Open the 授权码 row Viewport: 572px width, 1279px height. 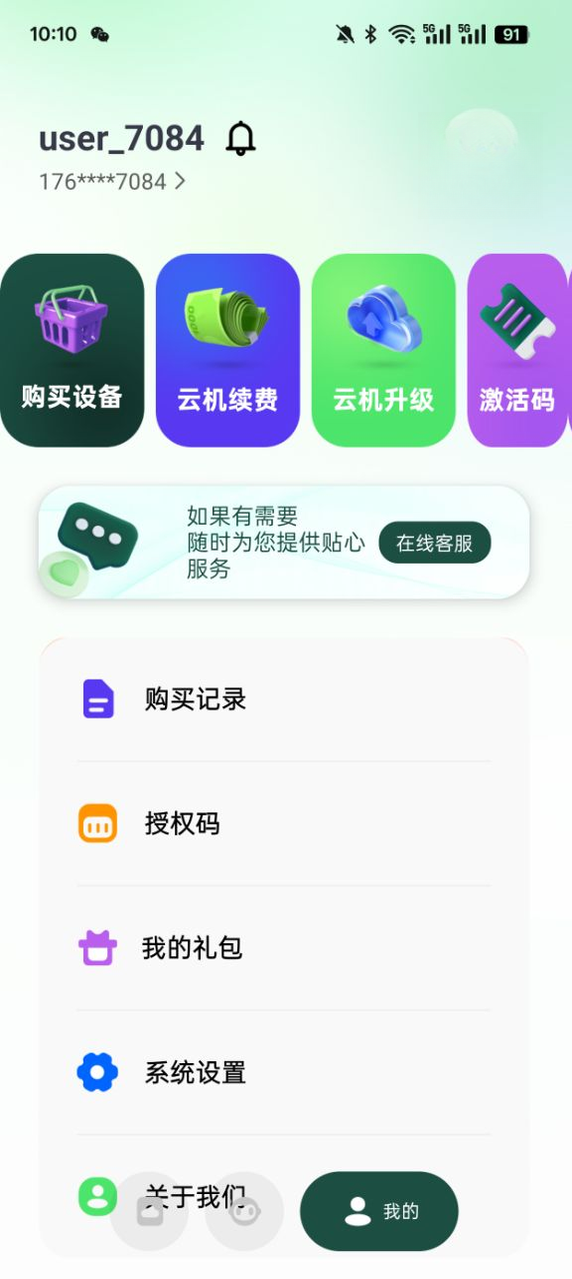click(284, 823)
